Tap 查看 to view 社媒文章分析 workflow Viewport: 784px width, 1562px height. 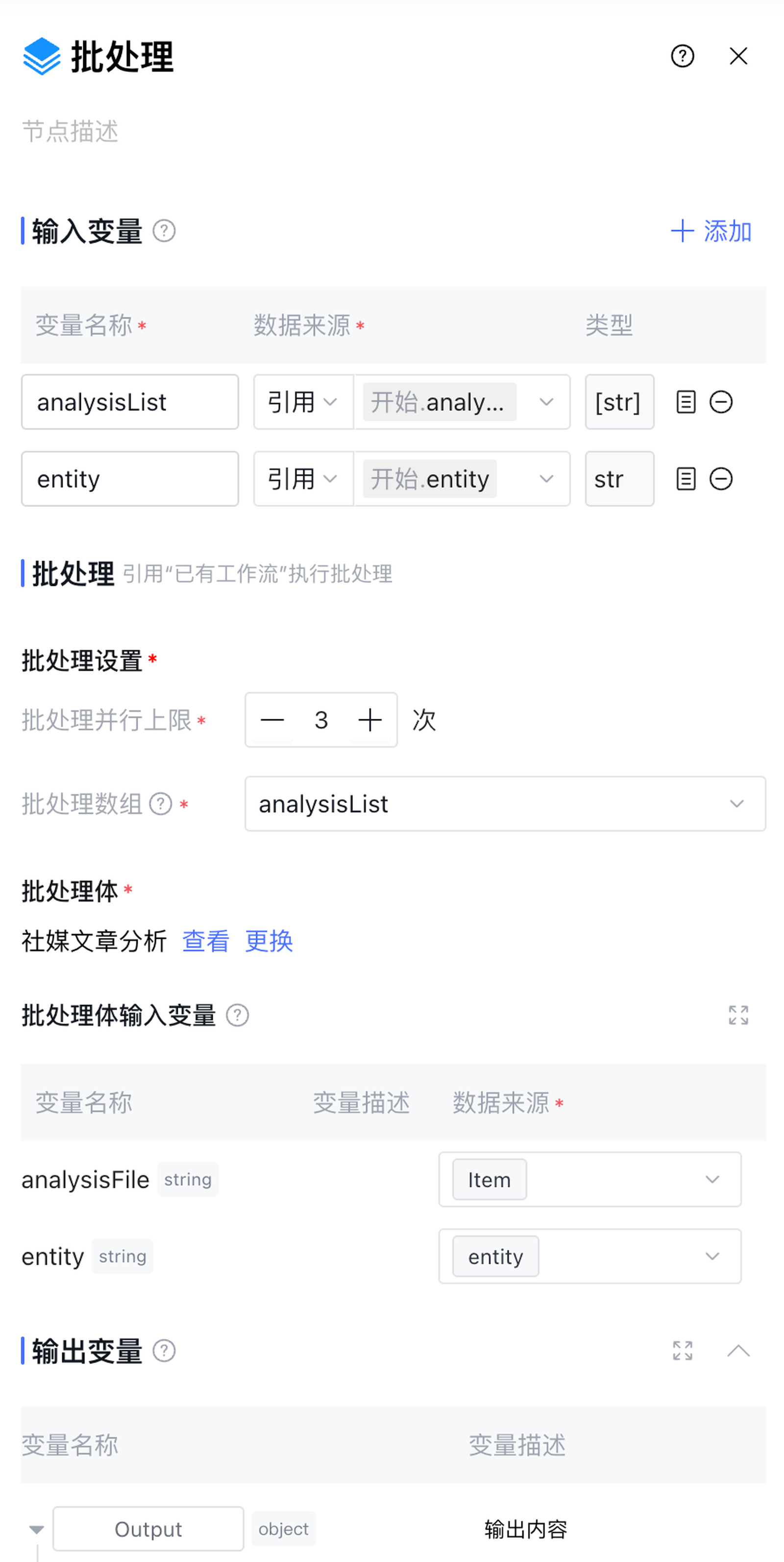tap(205, 941)
